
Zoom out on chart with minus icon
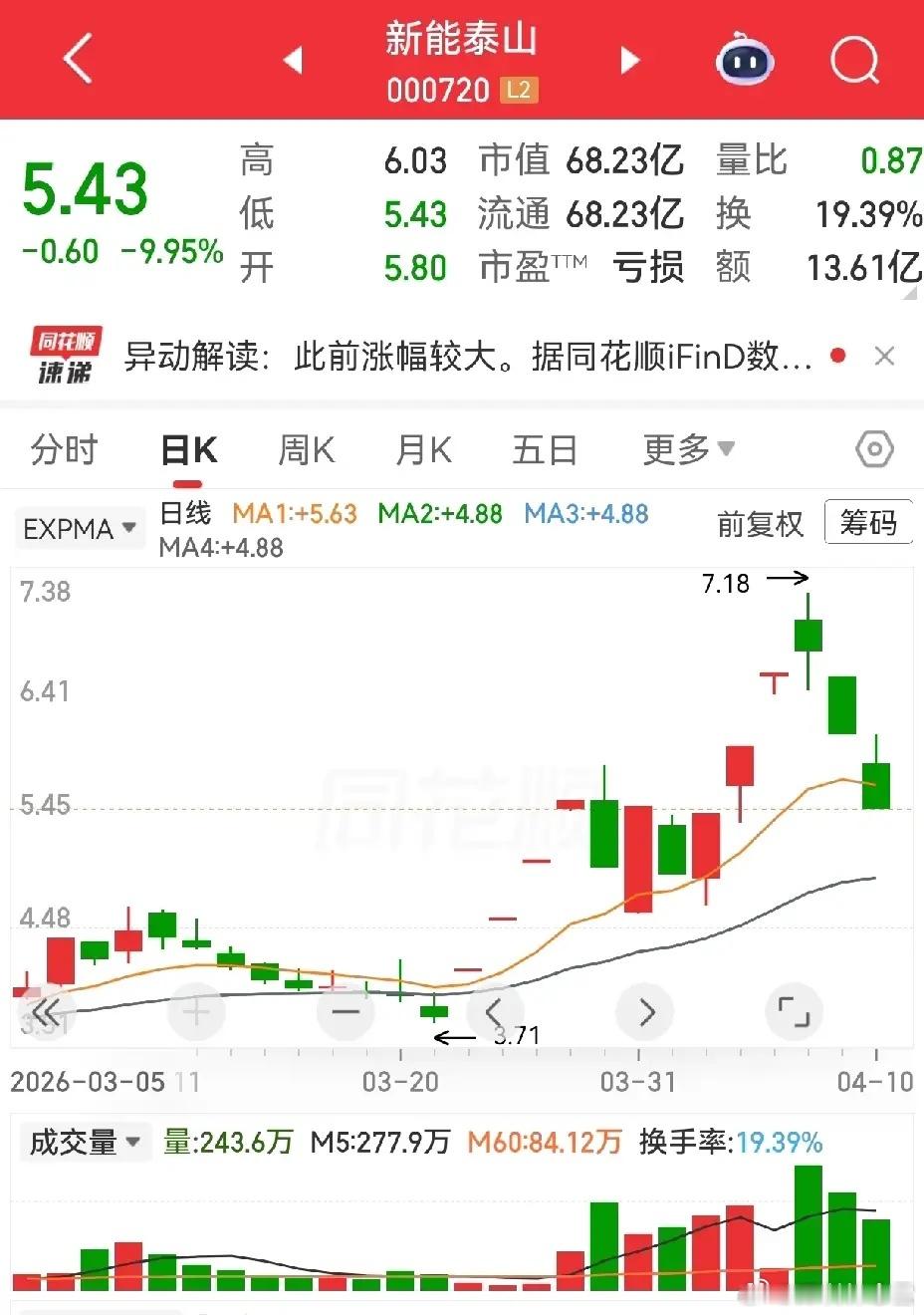pos(346,1011)
